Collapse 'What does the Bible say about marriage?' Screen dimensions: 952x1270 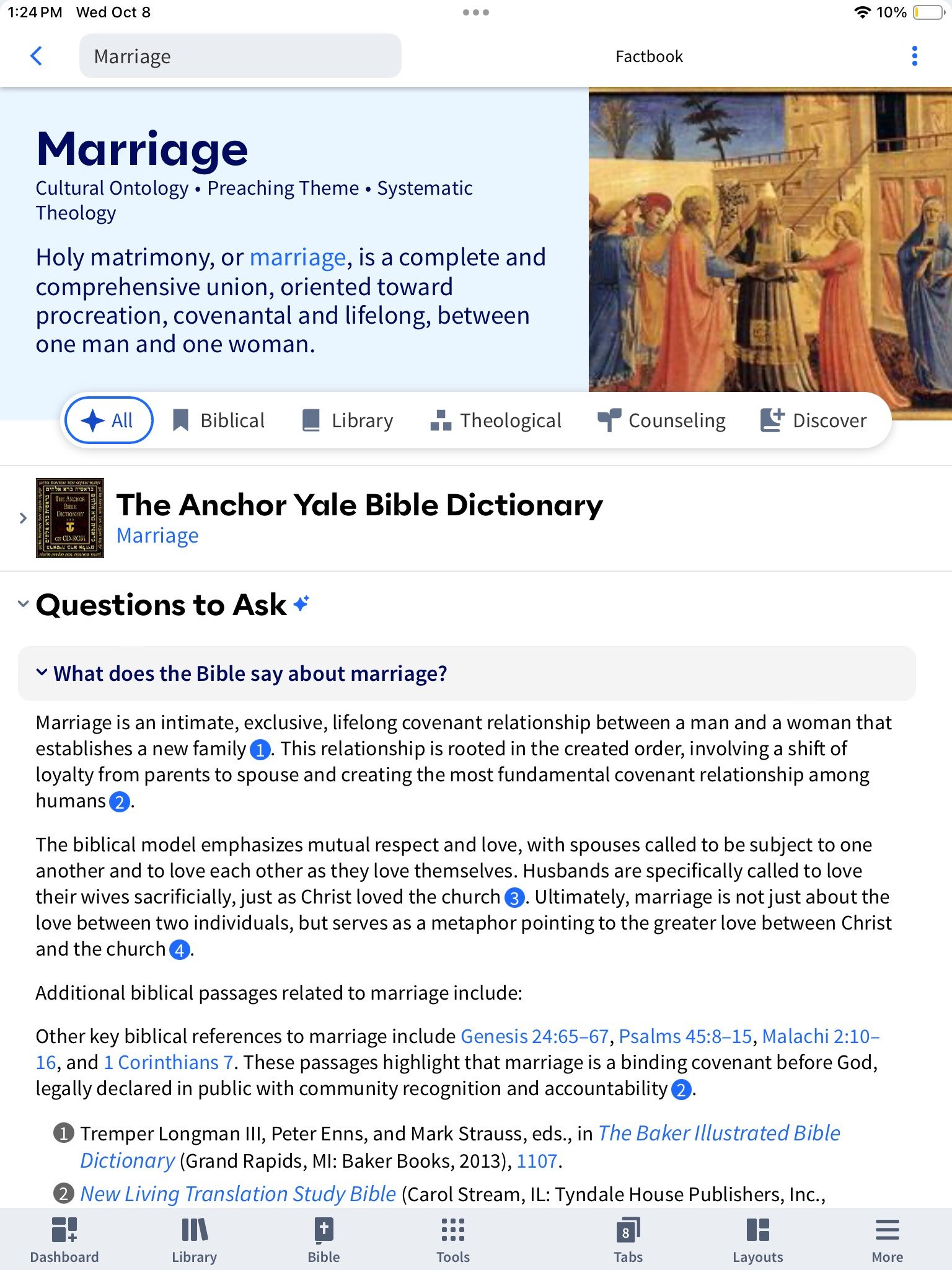[42, 673]
